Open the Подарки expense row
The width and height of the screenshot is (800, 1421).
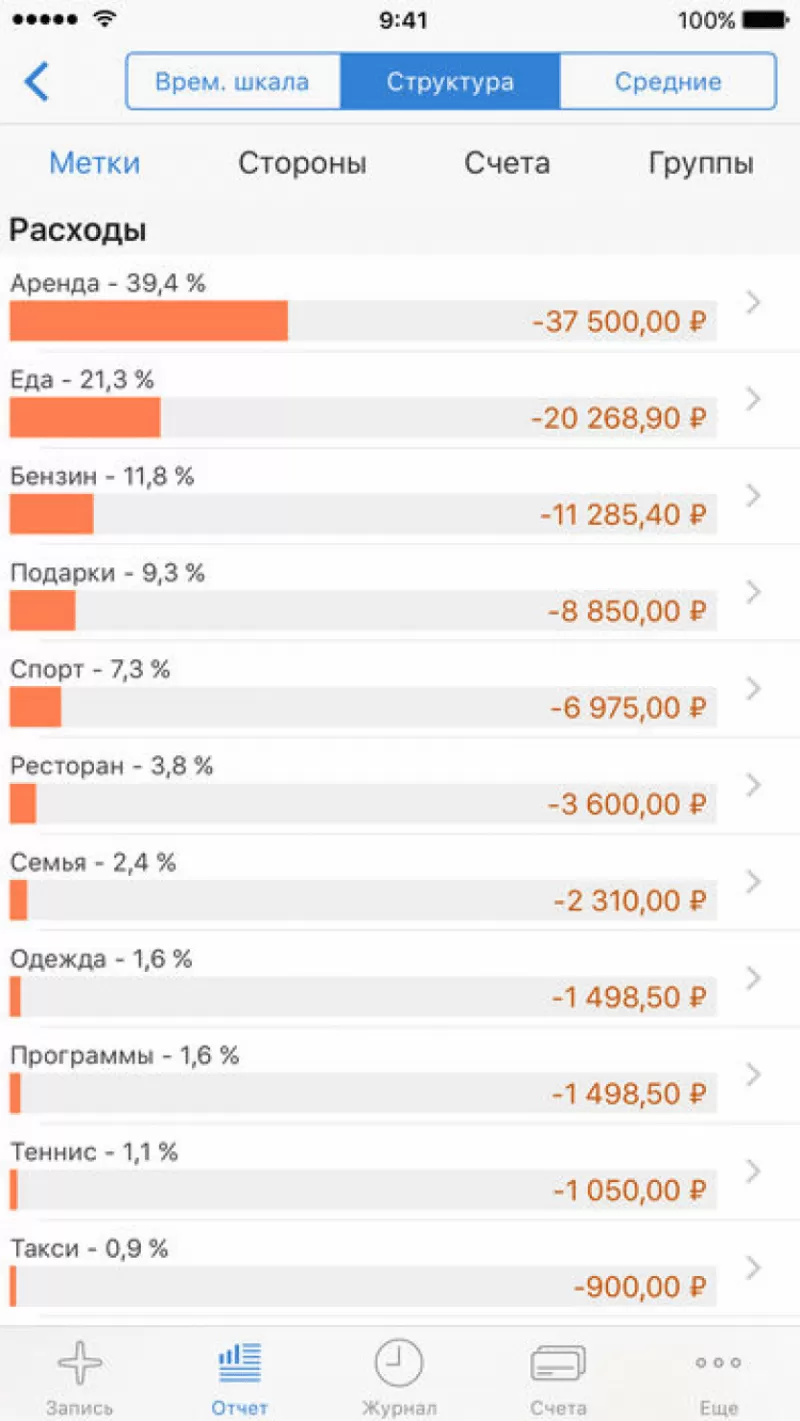(x=400, y=593)
